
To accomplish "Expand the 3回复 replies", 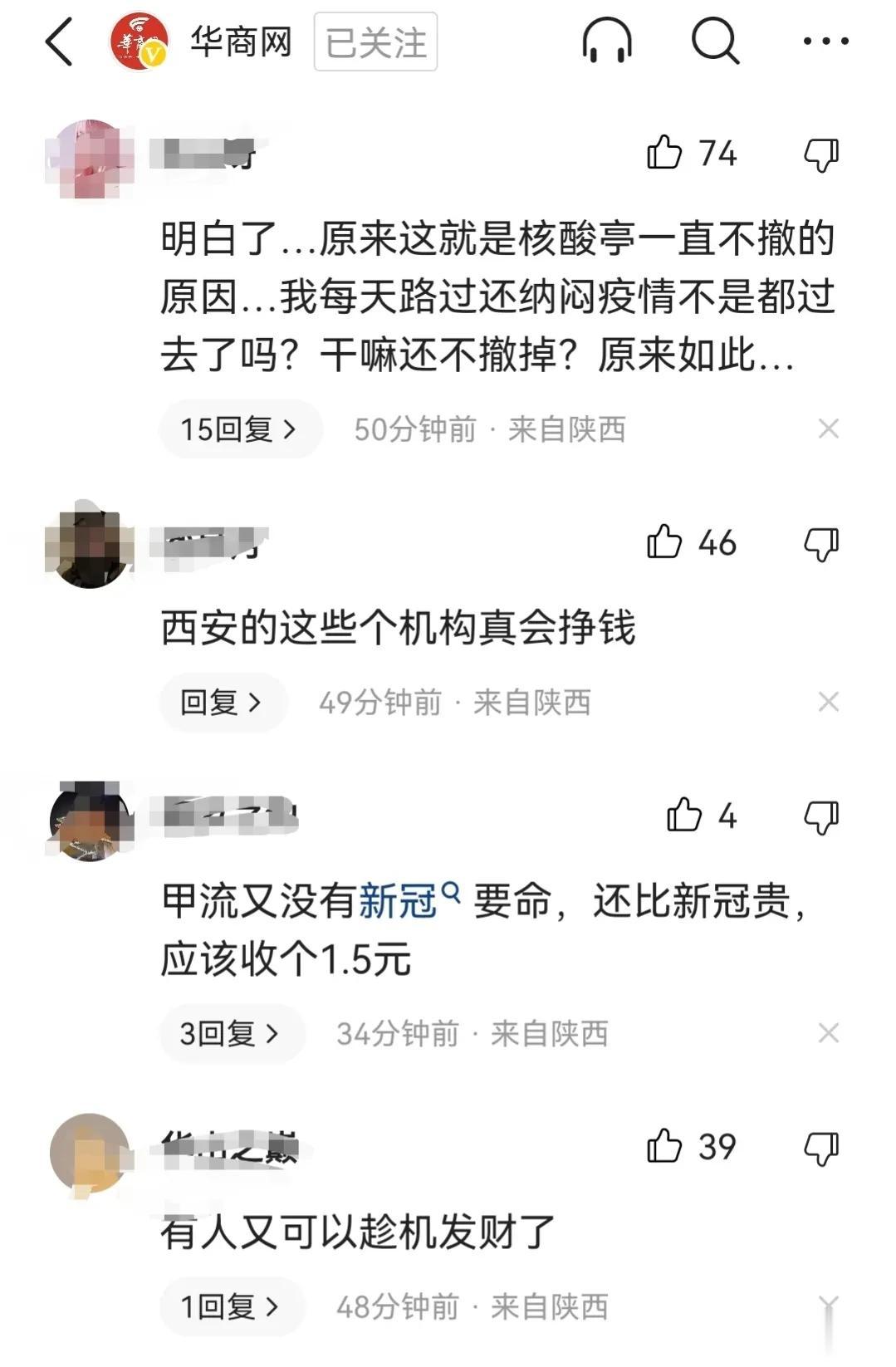I will (231, 1034).
